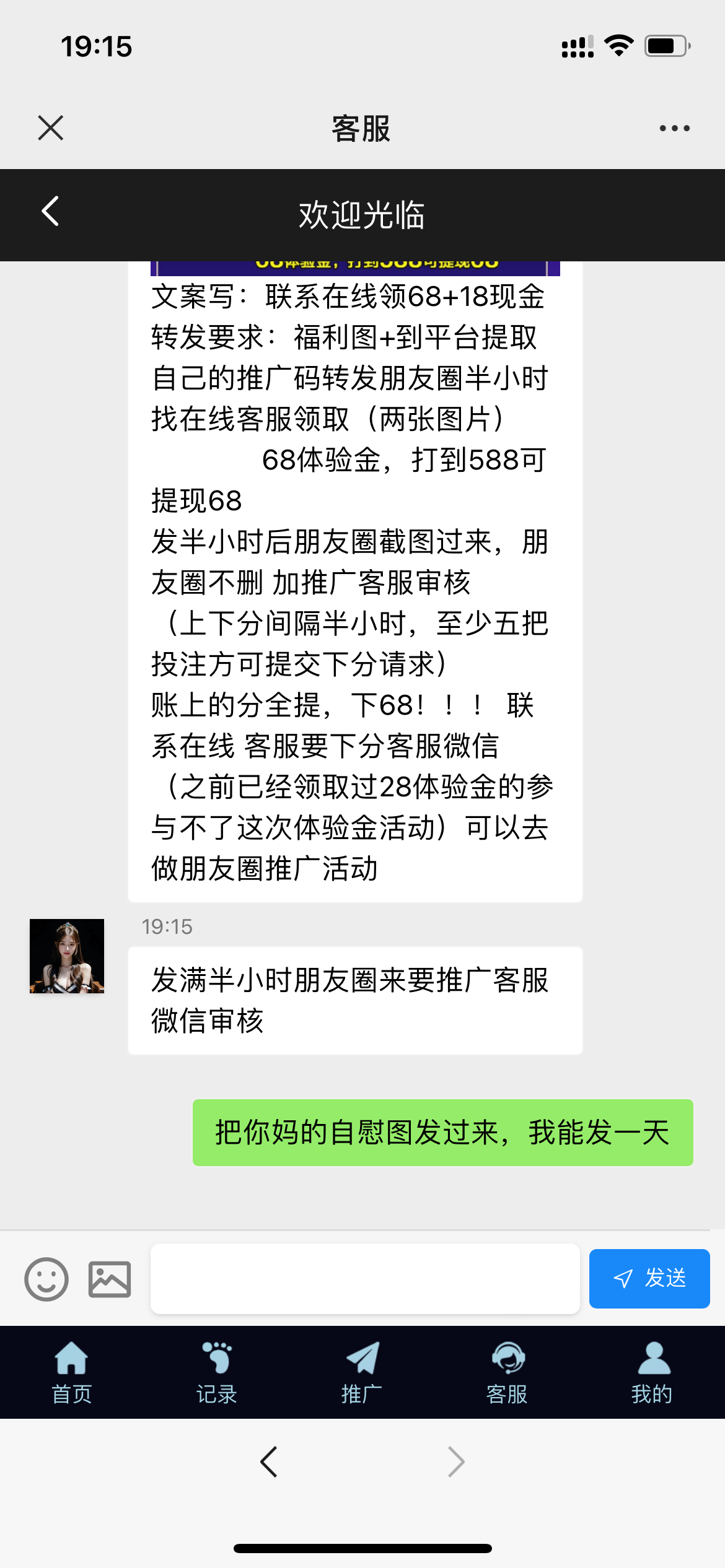
Task: Tap the 发送 send button
Action: (649, 1279)
